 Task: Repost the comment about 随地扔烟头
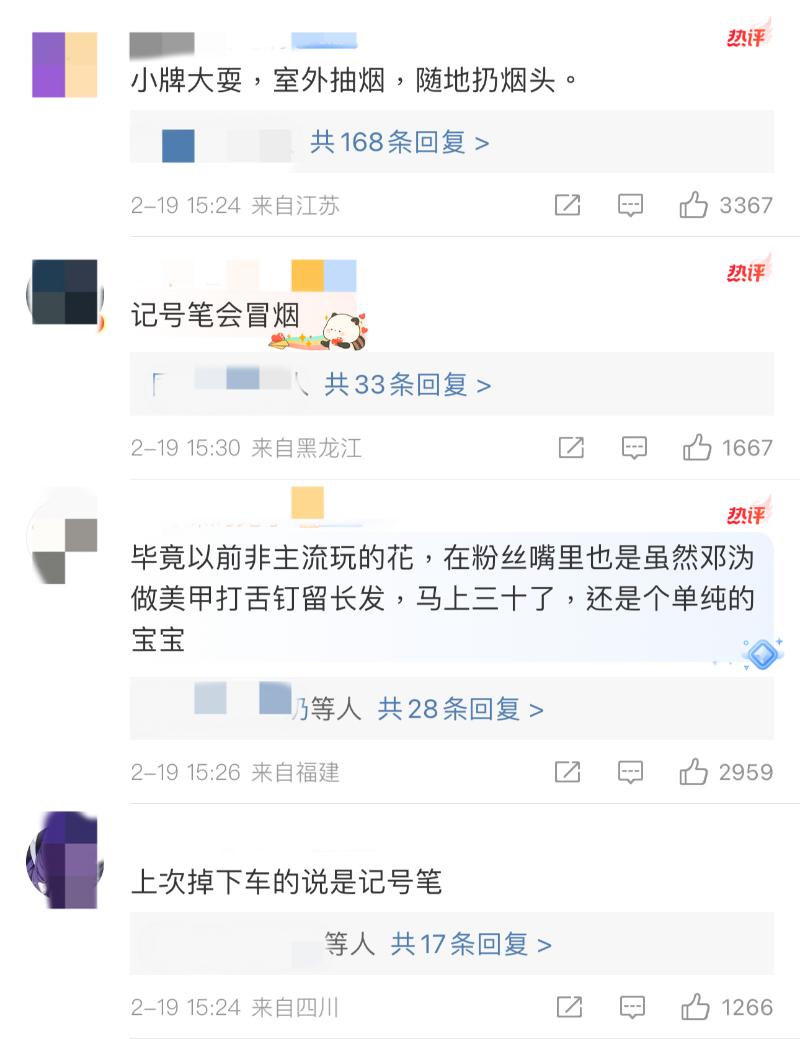point(567,206)
